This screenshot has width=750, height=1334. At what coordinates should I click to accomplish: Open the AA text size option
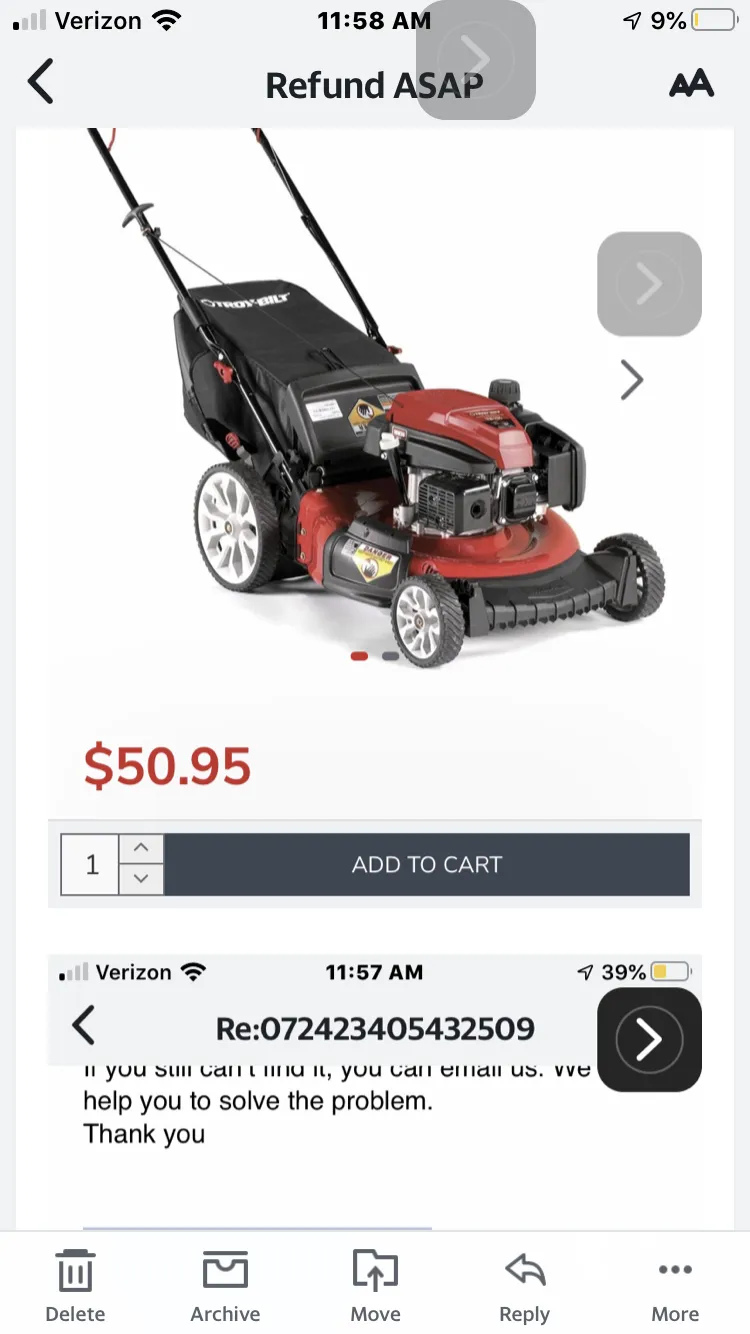(x=691, y=84)
